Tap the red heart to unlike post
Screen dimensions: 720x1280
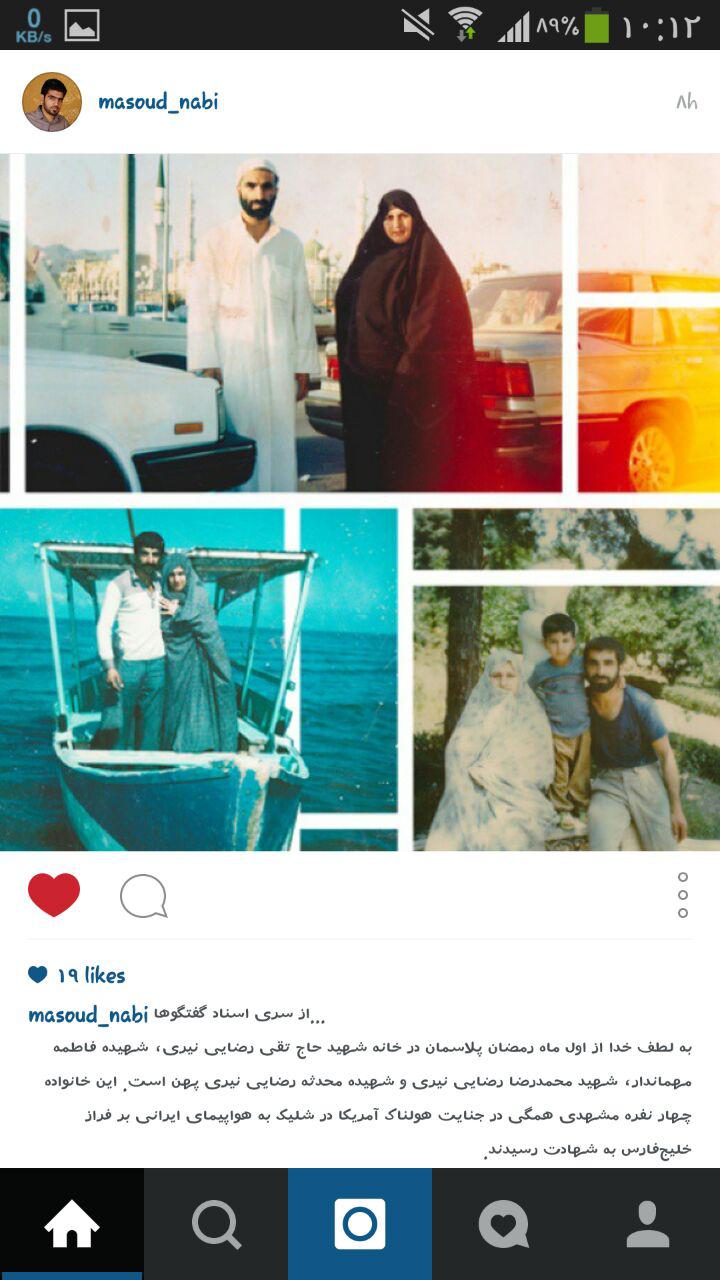click(x=54, y=895)
